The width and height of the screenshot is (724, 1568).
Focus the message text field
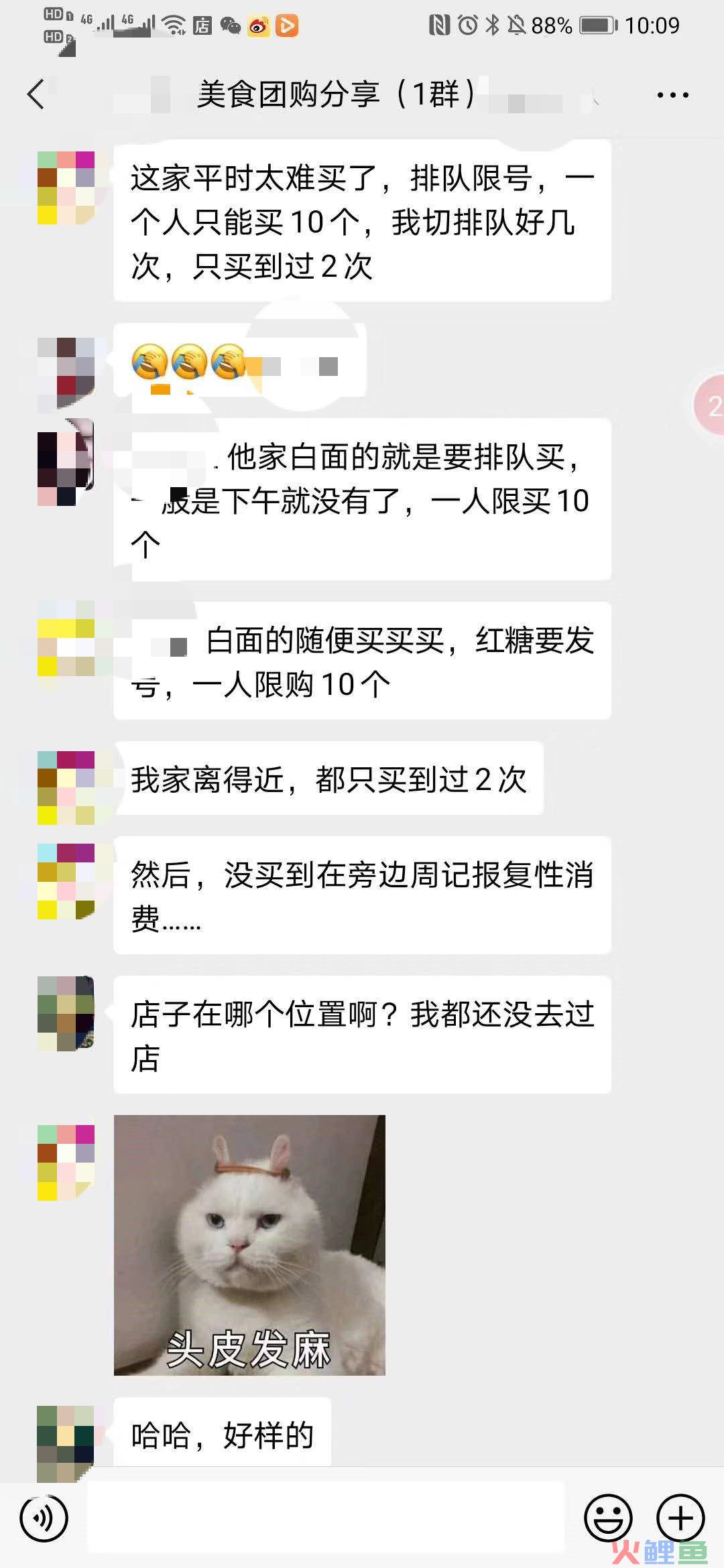click(326, 1518)
